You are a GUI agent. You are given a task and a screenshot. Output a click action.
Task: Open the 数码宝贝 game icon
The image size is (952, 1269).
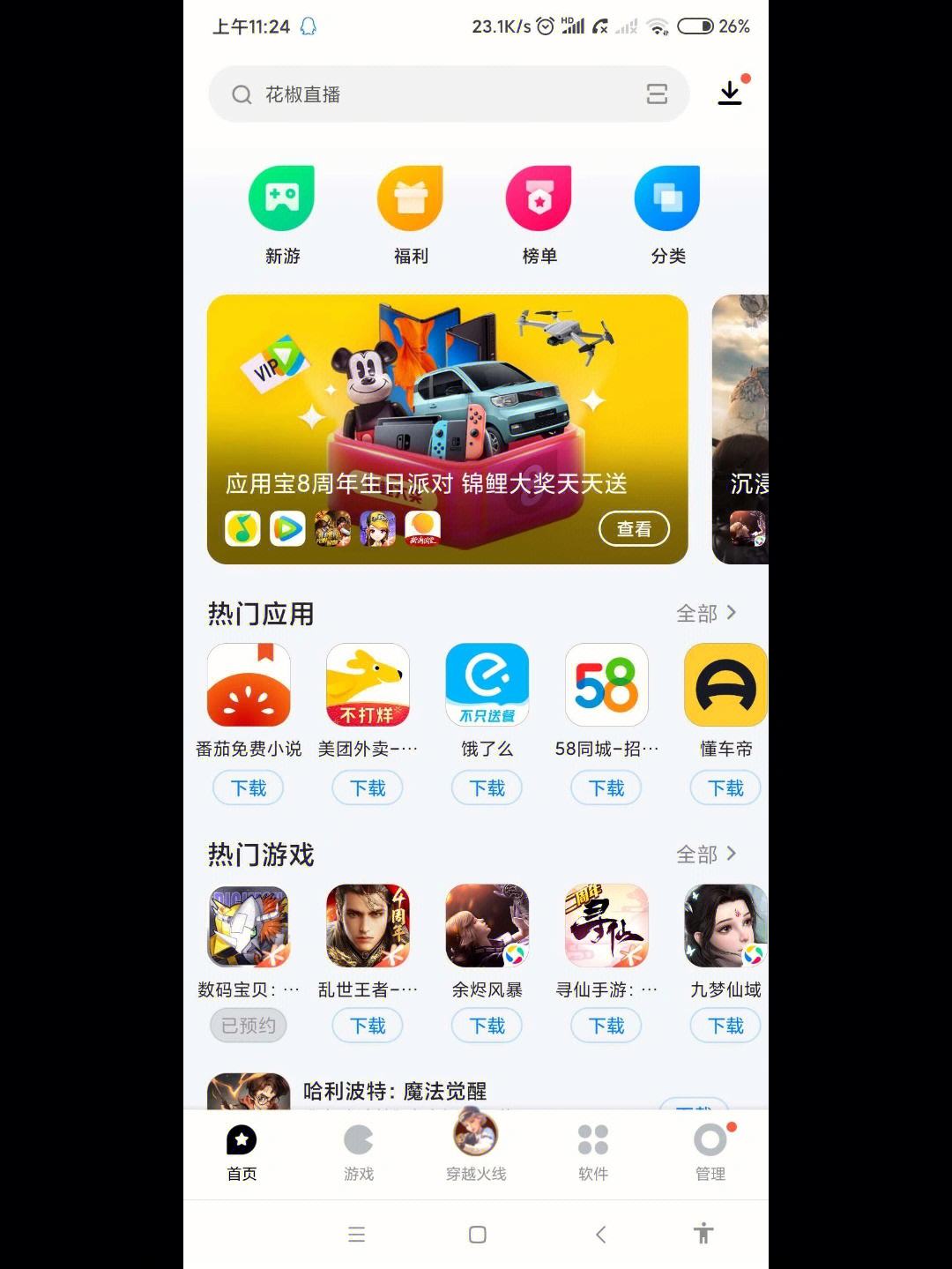[248, 927]
